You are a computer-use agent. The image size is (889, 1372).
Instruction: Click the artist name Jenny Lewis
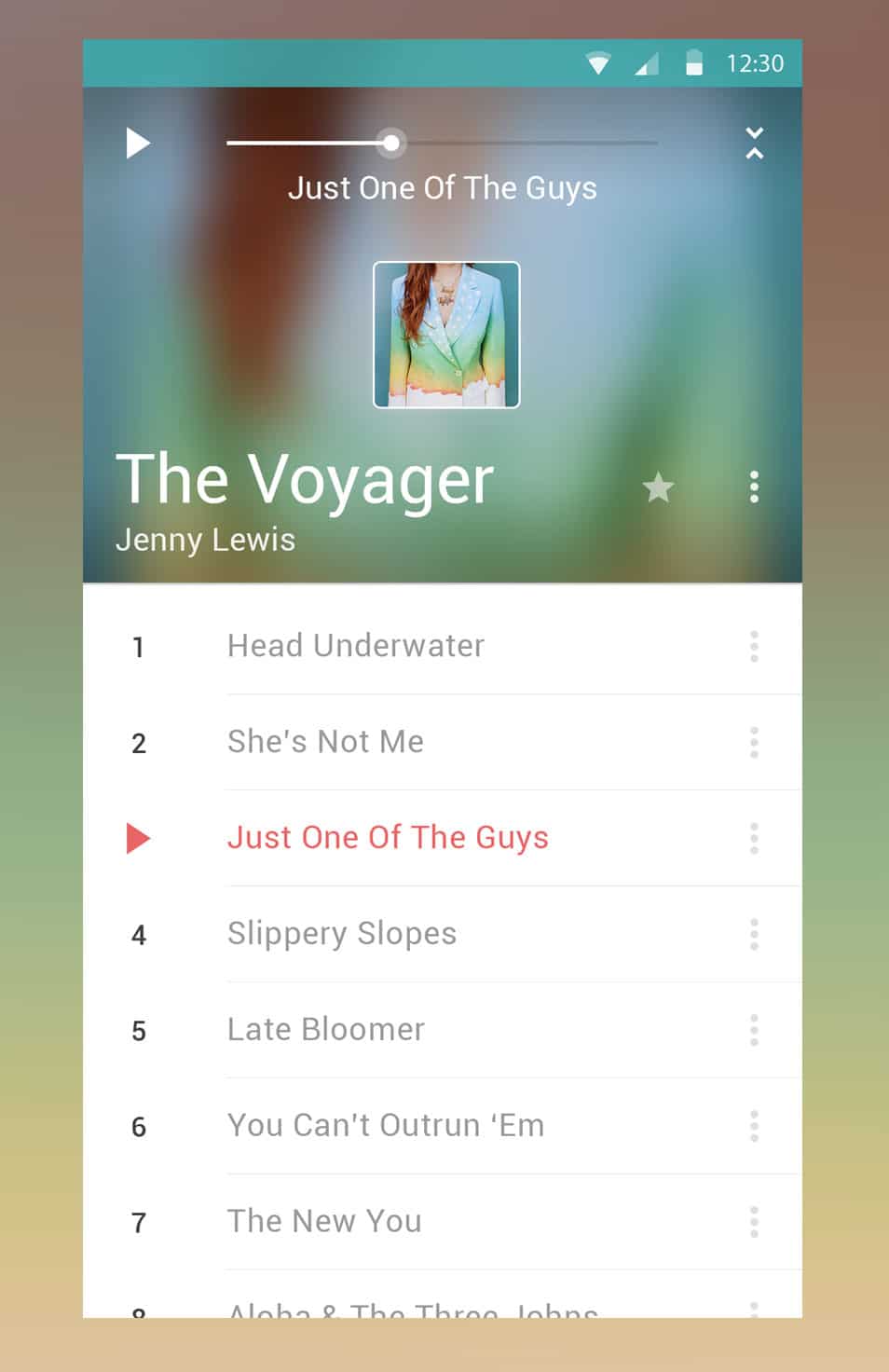click(x=204, y=540)
